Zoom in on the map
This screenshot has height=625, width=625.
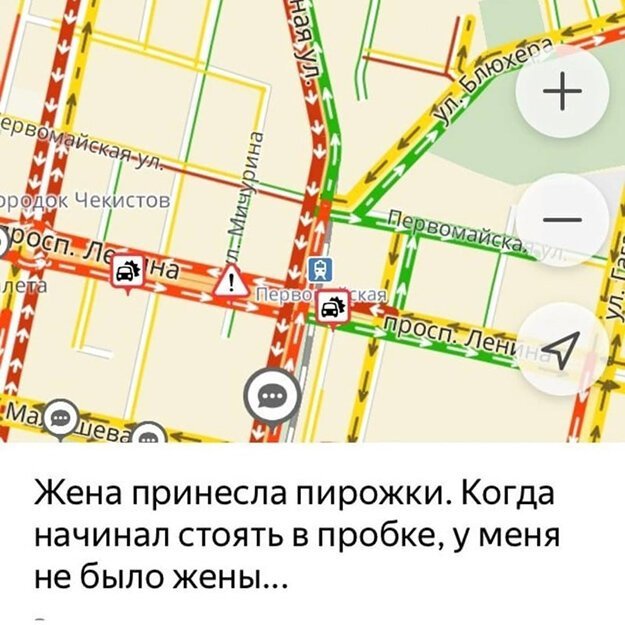pos(563,93)
